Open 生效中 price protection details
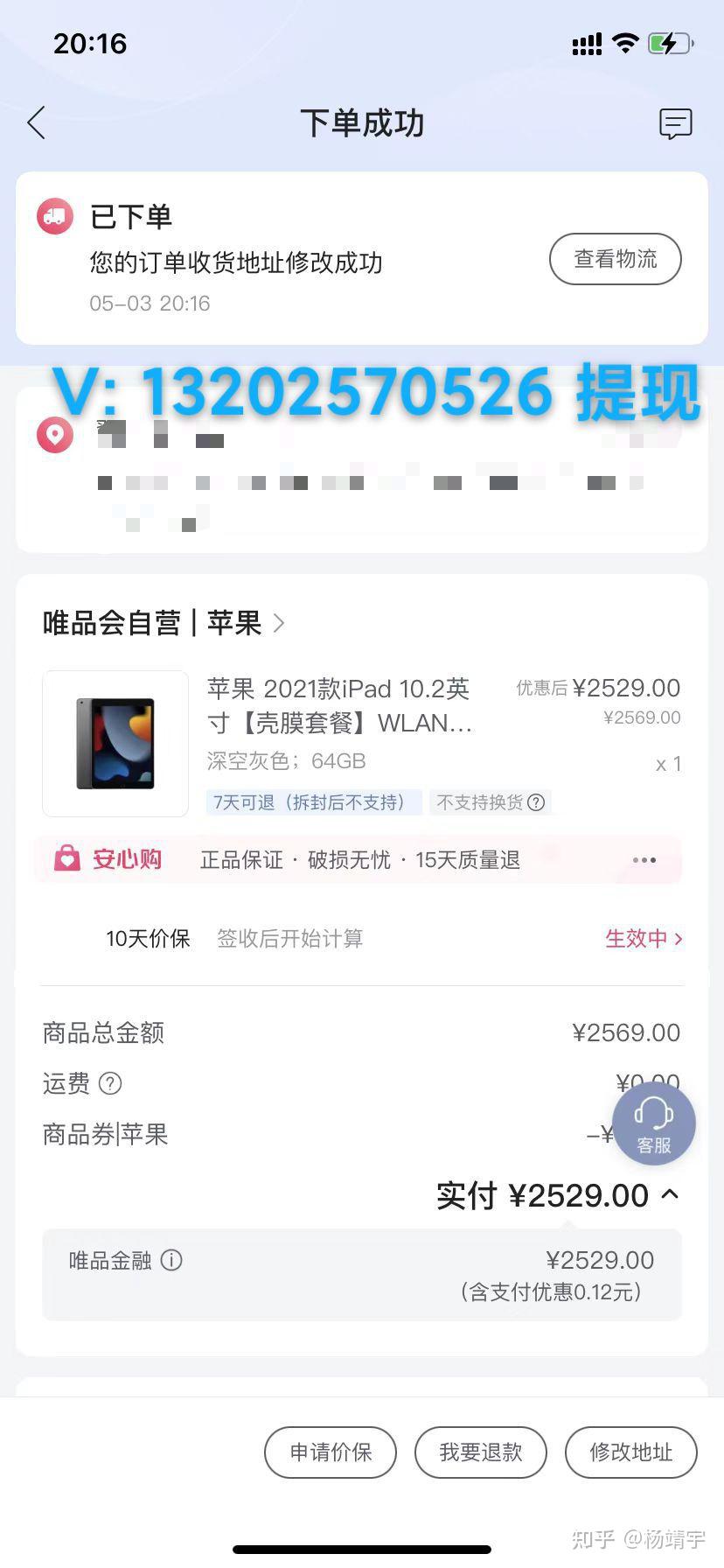This screenshot has height=1568, width=724. point(644,939)
